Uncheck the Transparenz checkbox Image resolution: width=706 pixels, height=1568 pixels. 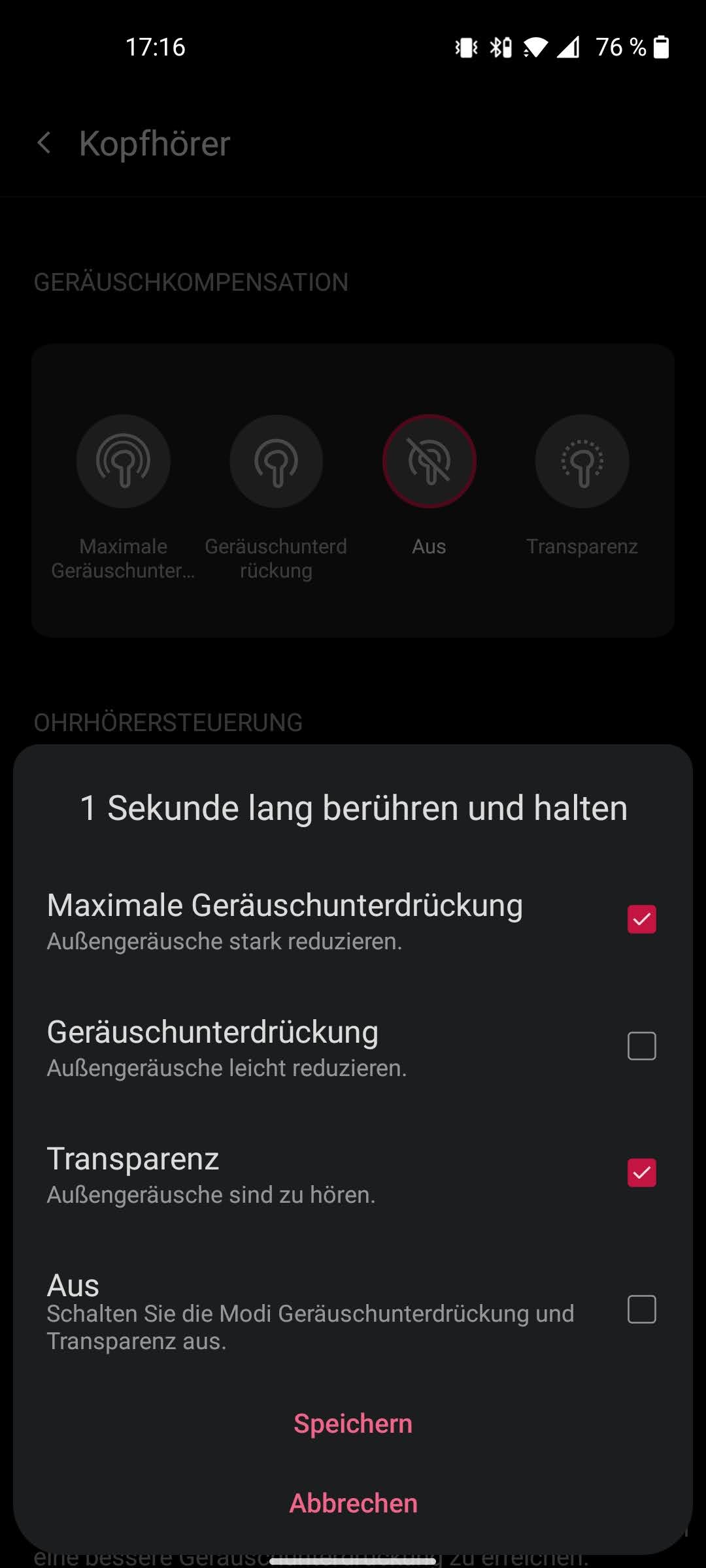pyautogui.click(x=641, y=1173)
